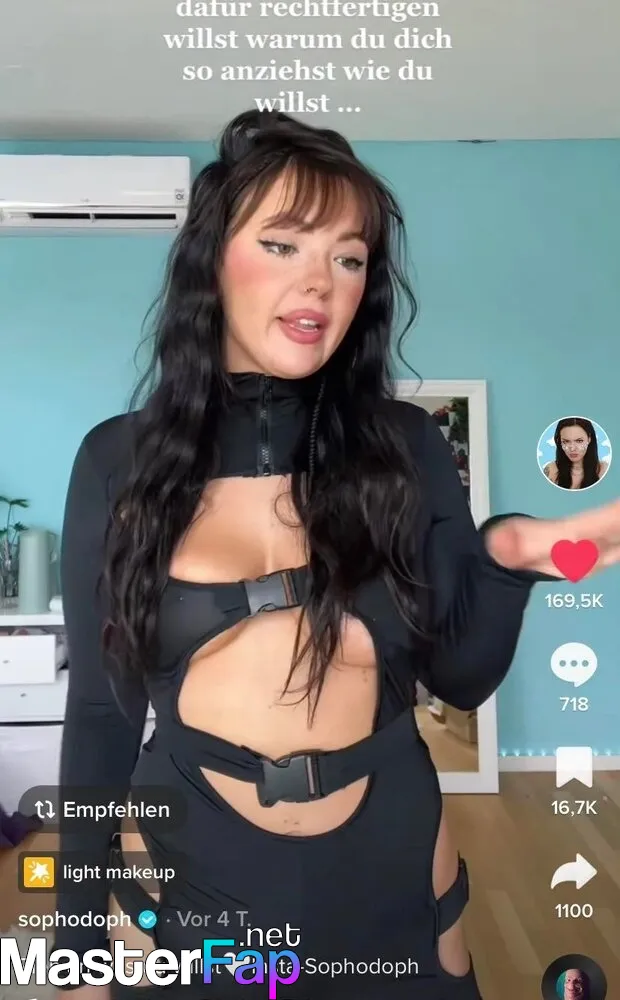Bookmark this video
This screenshot has height=1000, width=620.
point(574,767)
